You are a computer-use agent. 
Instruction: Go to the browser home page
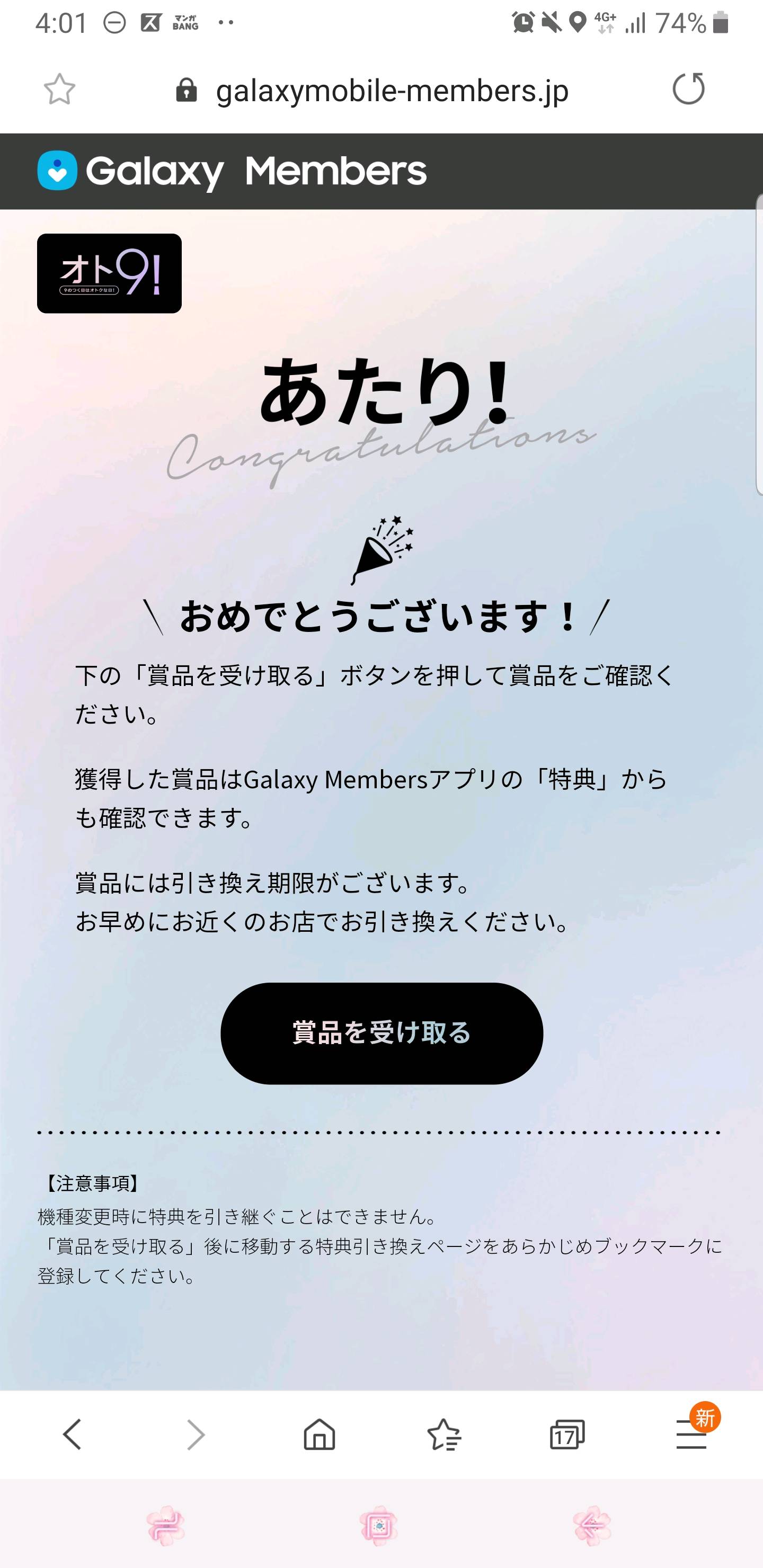click(319, 1435)
